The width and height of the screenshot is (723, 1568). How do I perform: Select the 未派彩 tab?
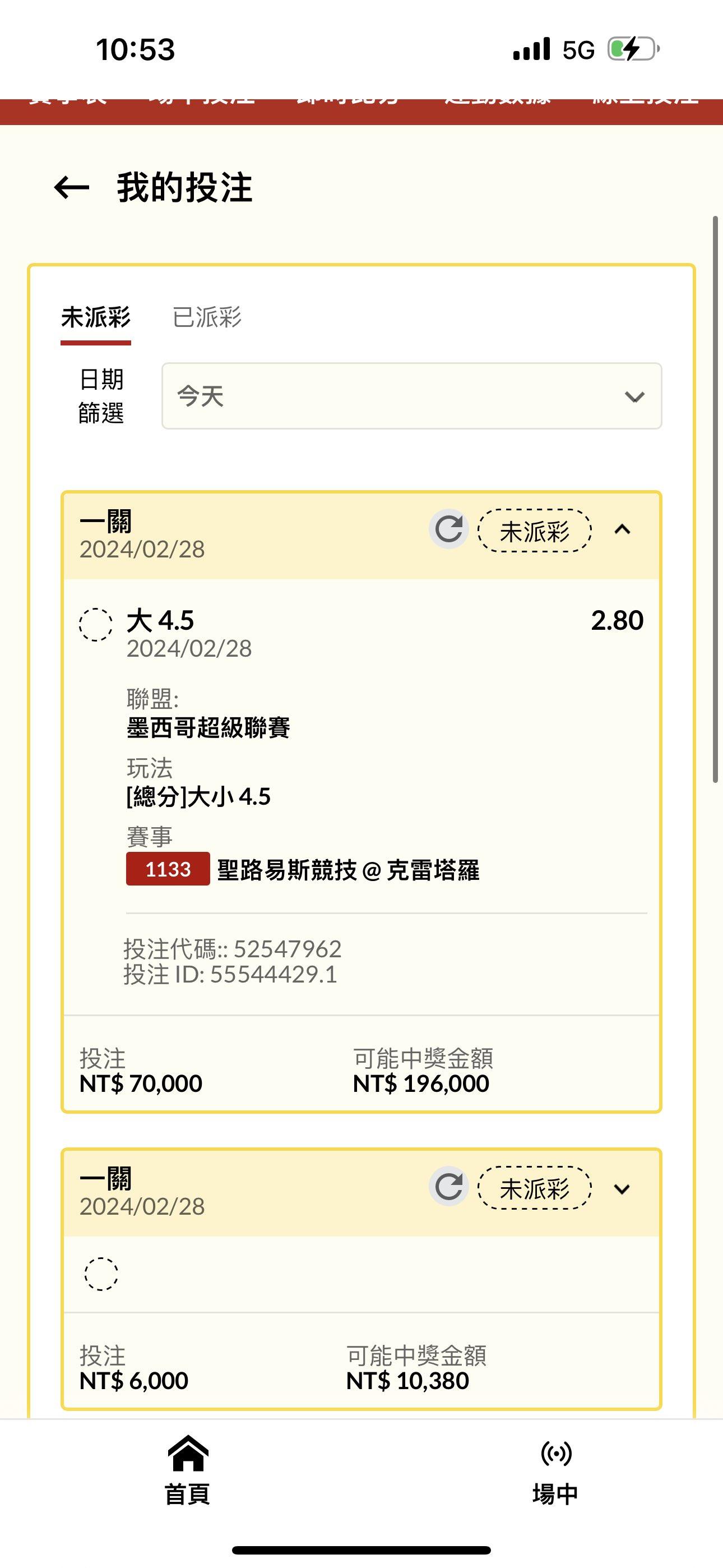[x=95, y=317]
